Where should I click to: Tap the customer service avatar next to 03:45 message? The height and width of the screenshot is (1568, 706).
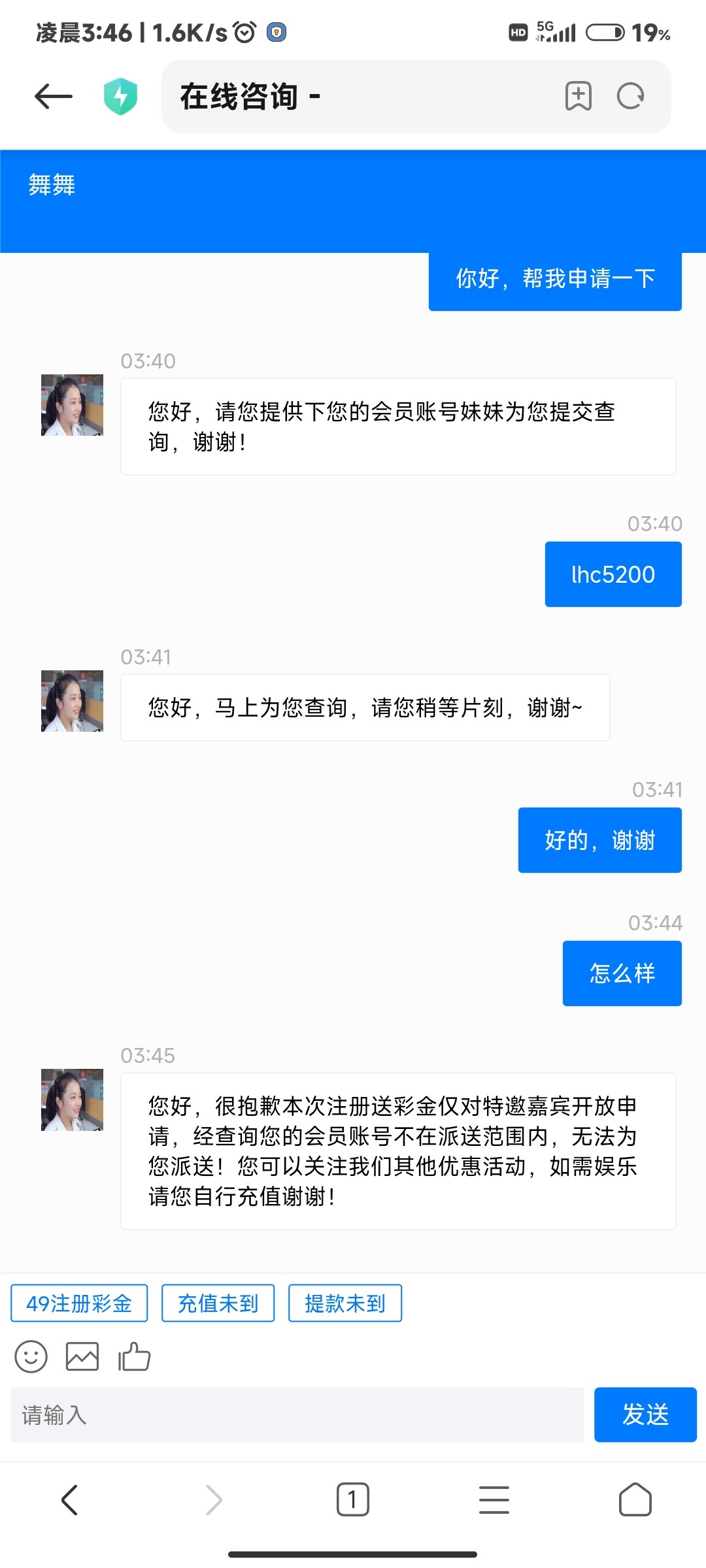[x=71, y=1099]
